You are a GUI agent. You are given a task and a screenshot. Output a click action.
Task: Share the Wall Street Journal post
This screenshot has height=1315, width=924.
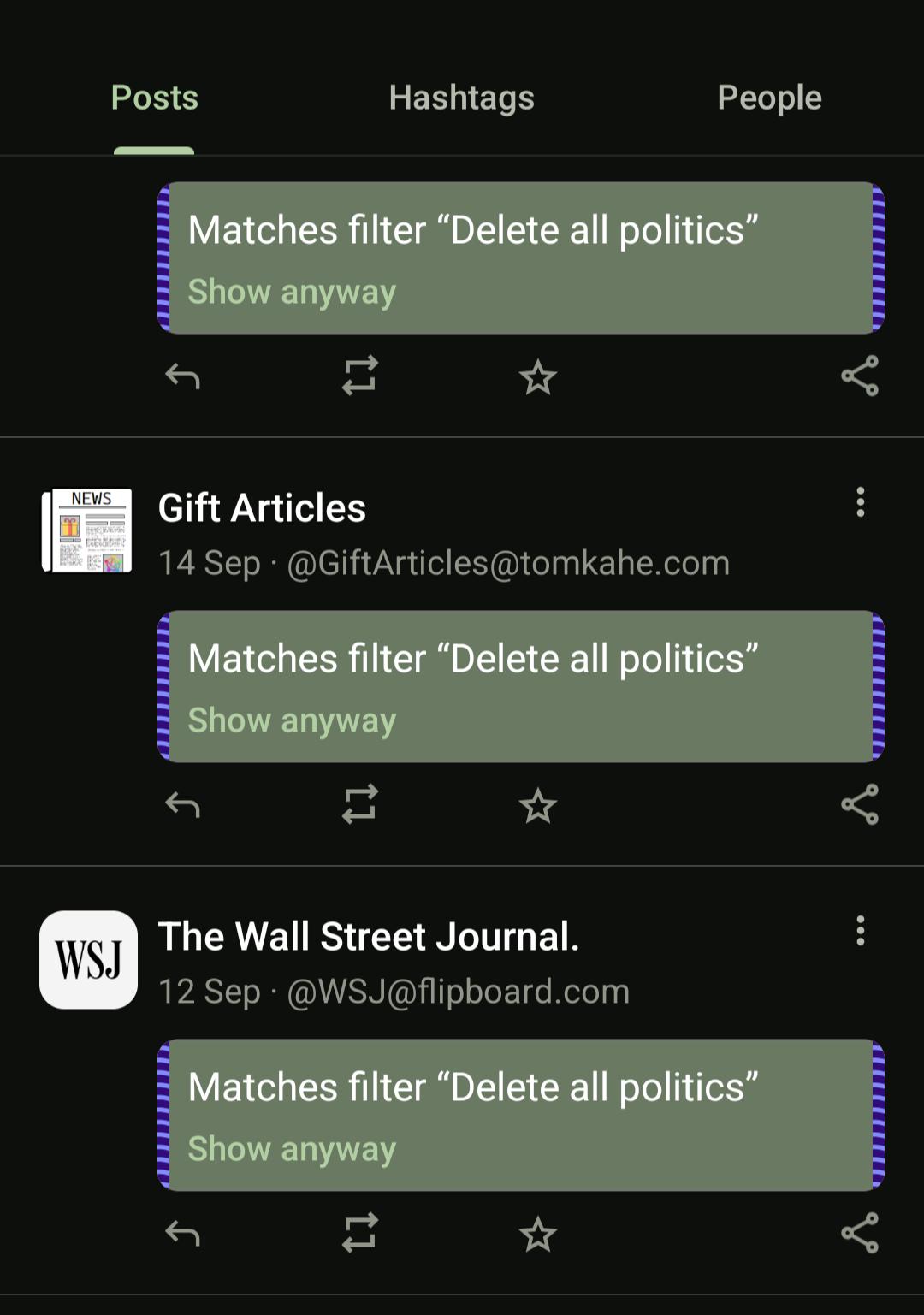click(x=860, y=1234)
